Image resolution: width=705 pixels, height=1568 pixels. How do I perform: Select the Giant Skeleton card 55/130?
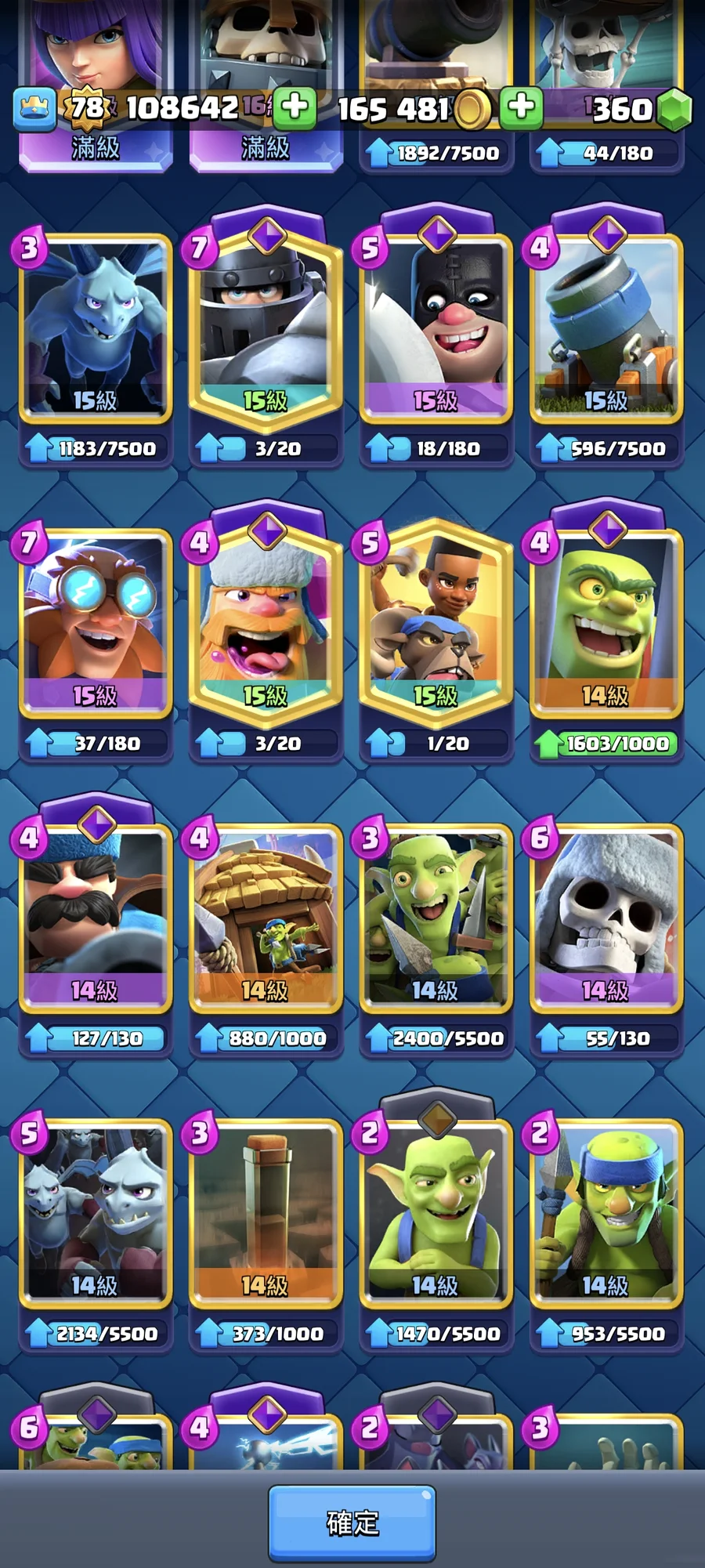coord(606,918)
